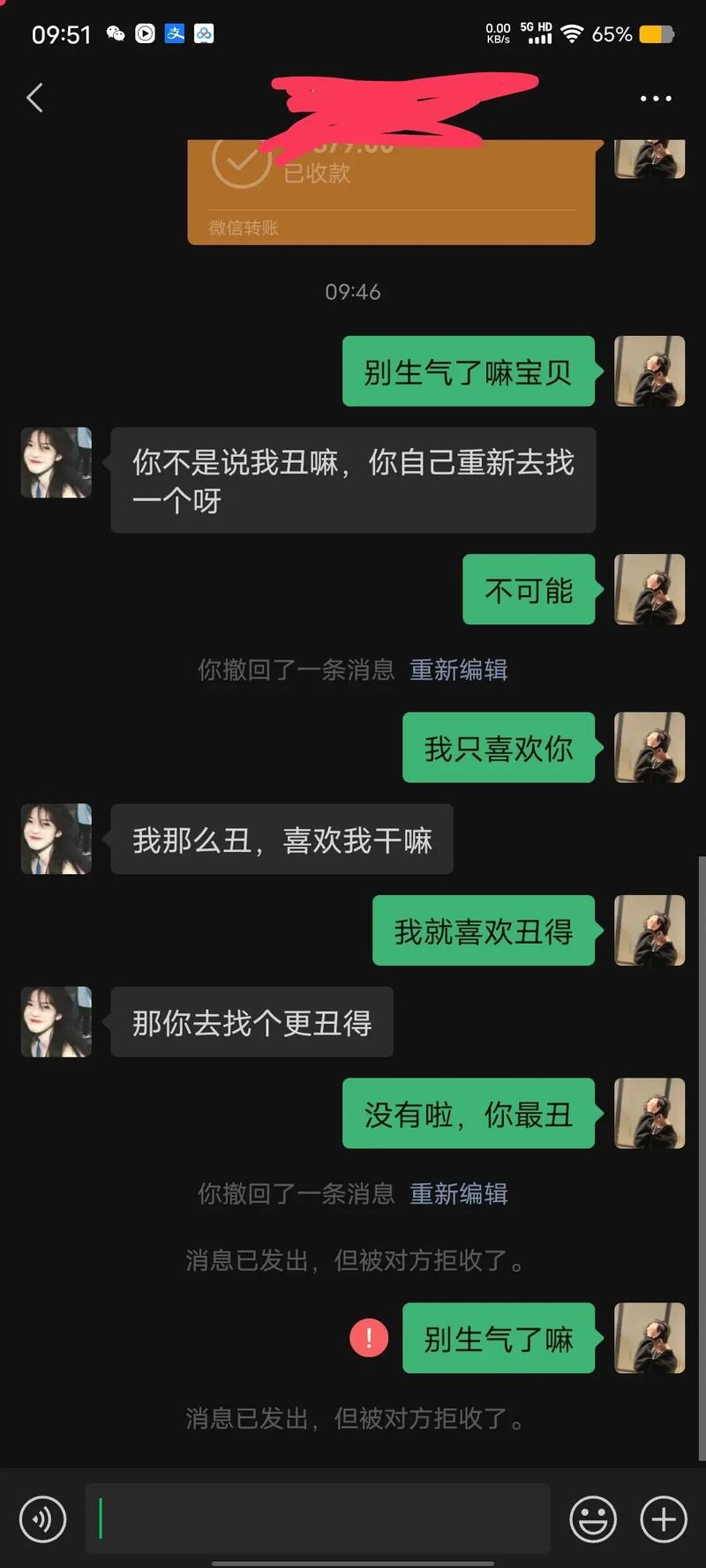Switch to voice message input
Viewport: 706px width, 1568px height.
coord(42,1519)
